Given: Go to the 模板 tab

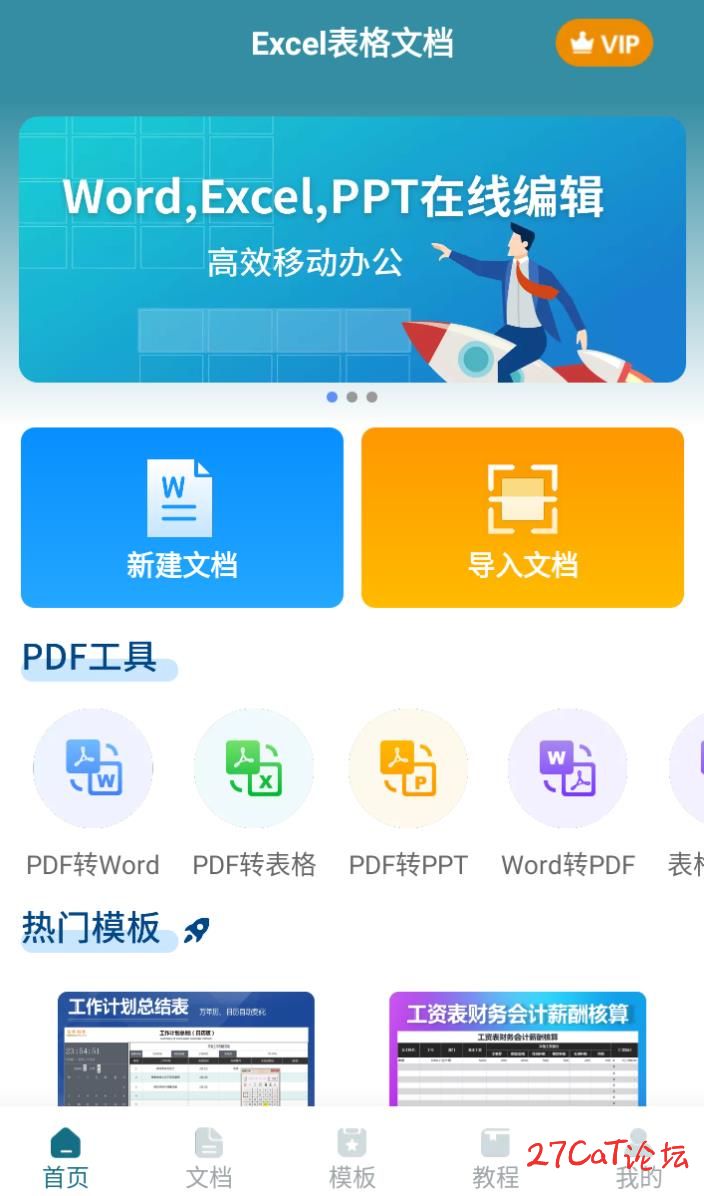Looking at the screenshot, I should pos(352,1157).
